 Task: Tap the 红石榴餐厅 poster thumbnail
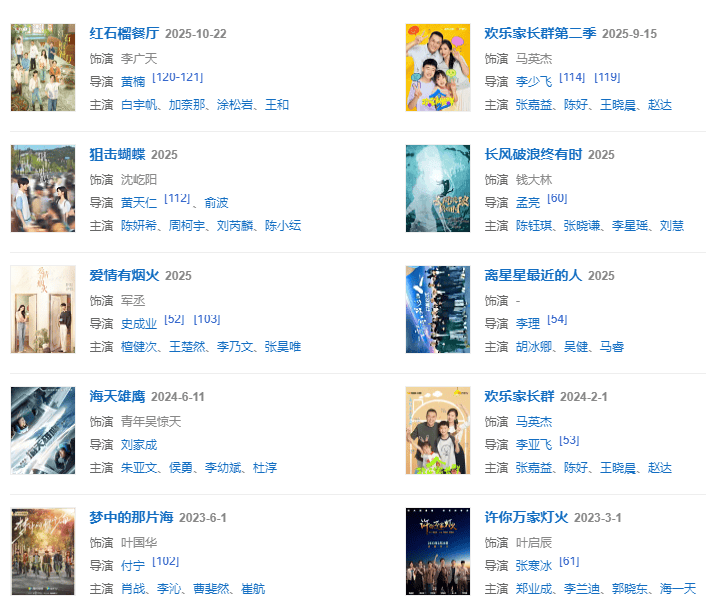[x=43, y=68]
